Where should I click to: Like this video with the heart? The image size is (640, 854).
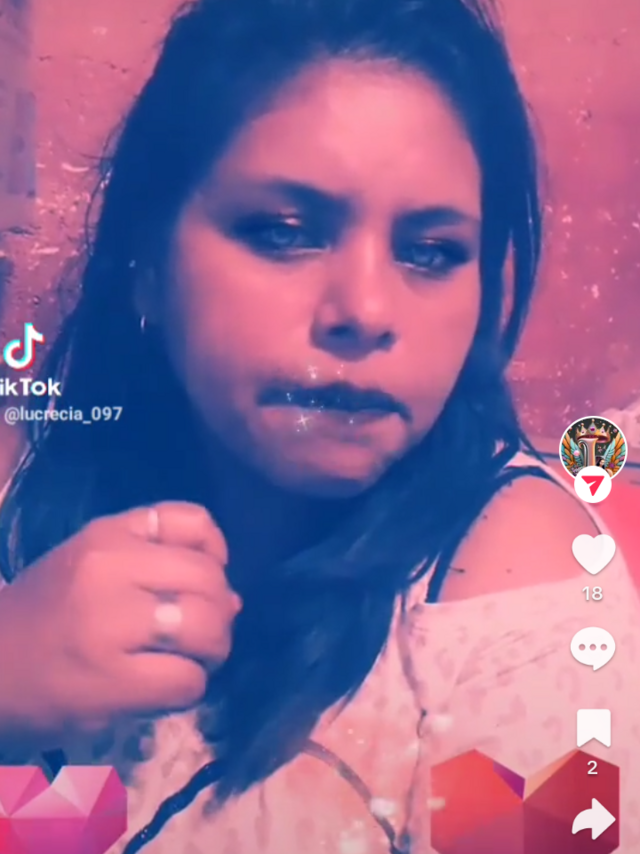click(593, 554)
